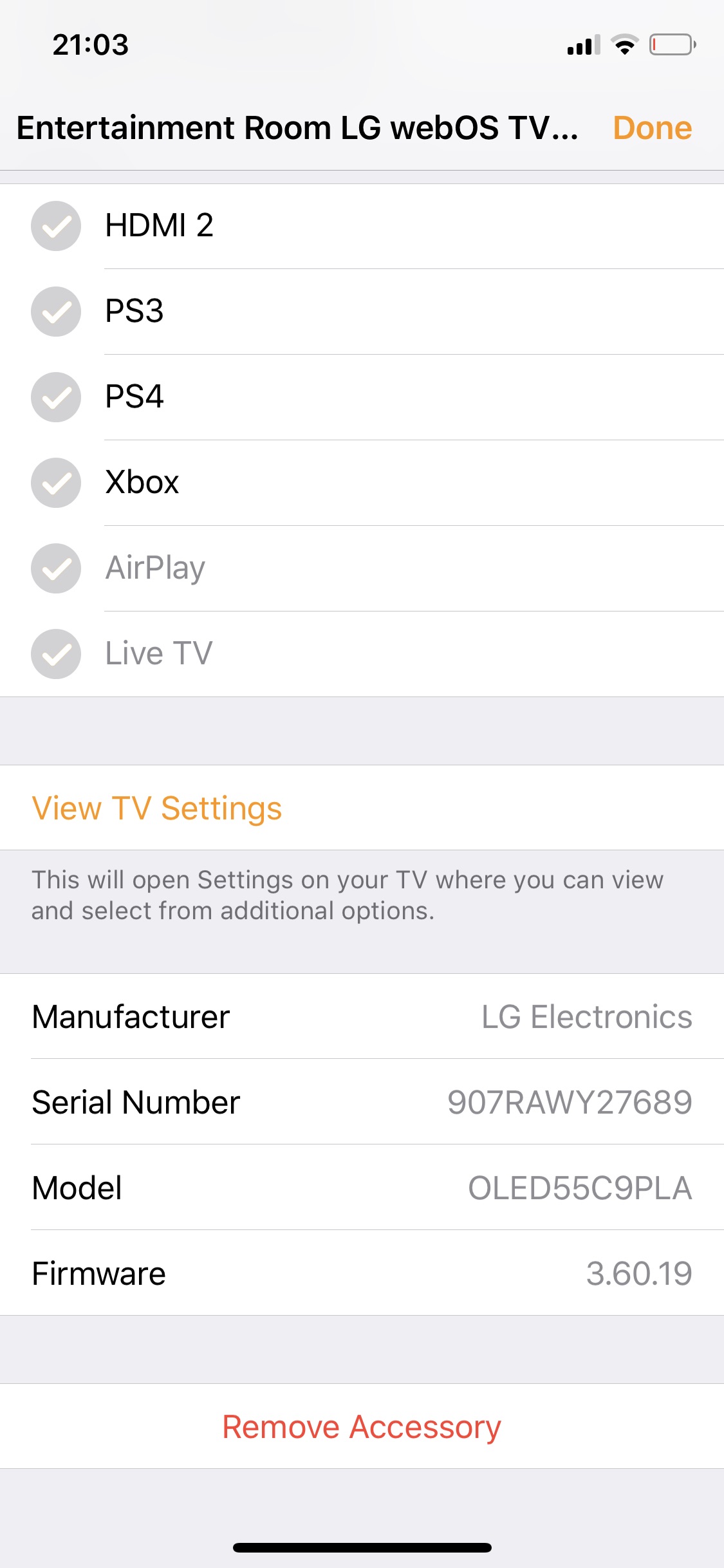Remove this accessory from Home

point(362,1426)
